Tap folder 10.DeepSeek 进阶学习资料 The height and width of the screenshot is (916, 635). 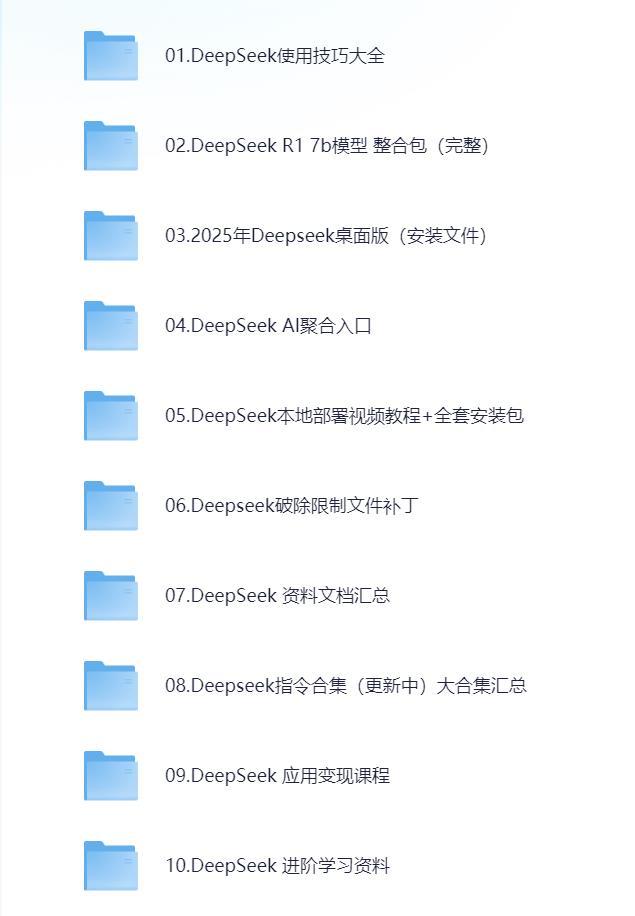[x=111, y=866]
